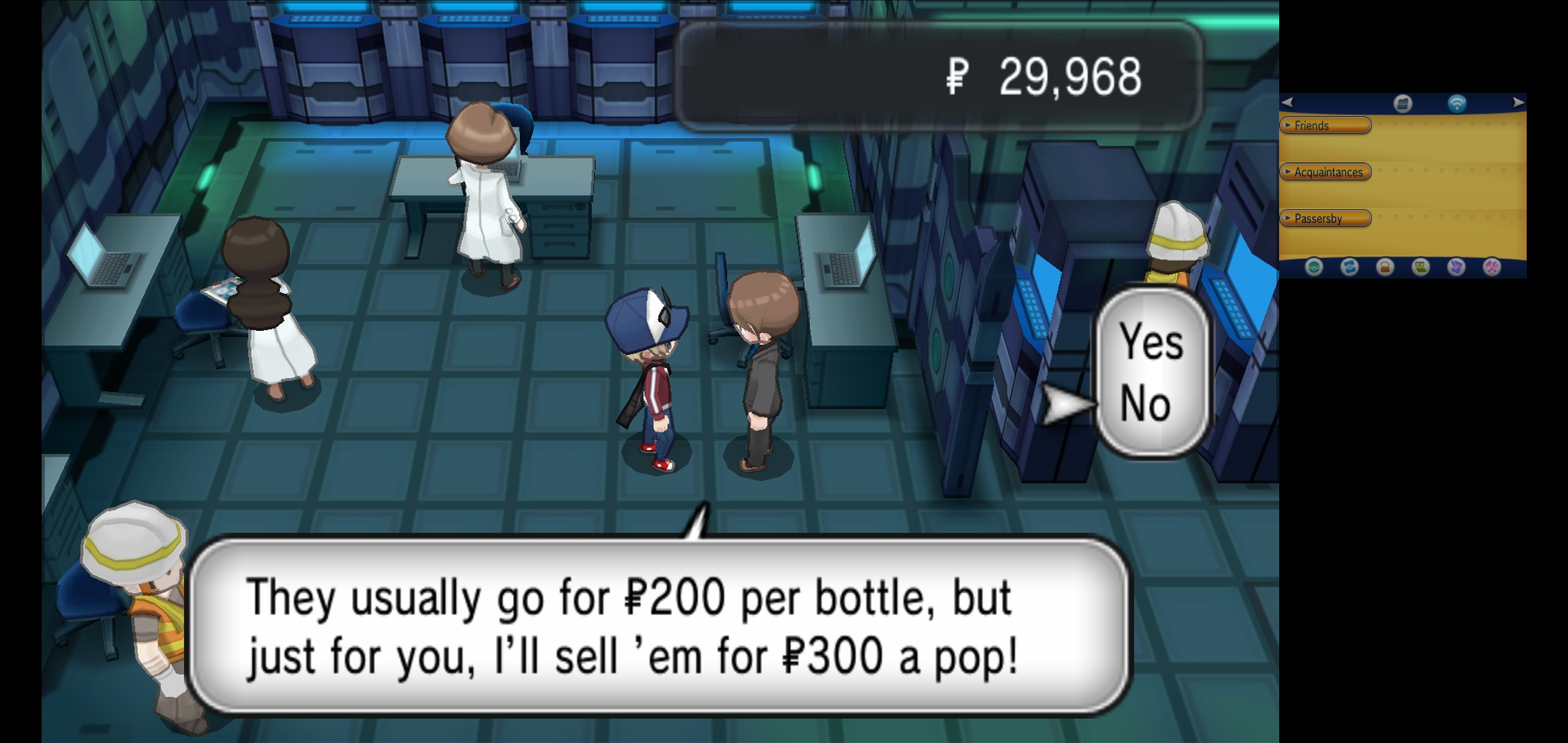Screen dimensions: 1568x743
Task: Expand the Friends list
Action: [1325, 125]
